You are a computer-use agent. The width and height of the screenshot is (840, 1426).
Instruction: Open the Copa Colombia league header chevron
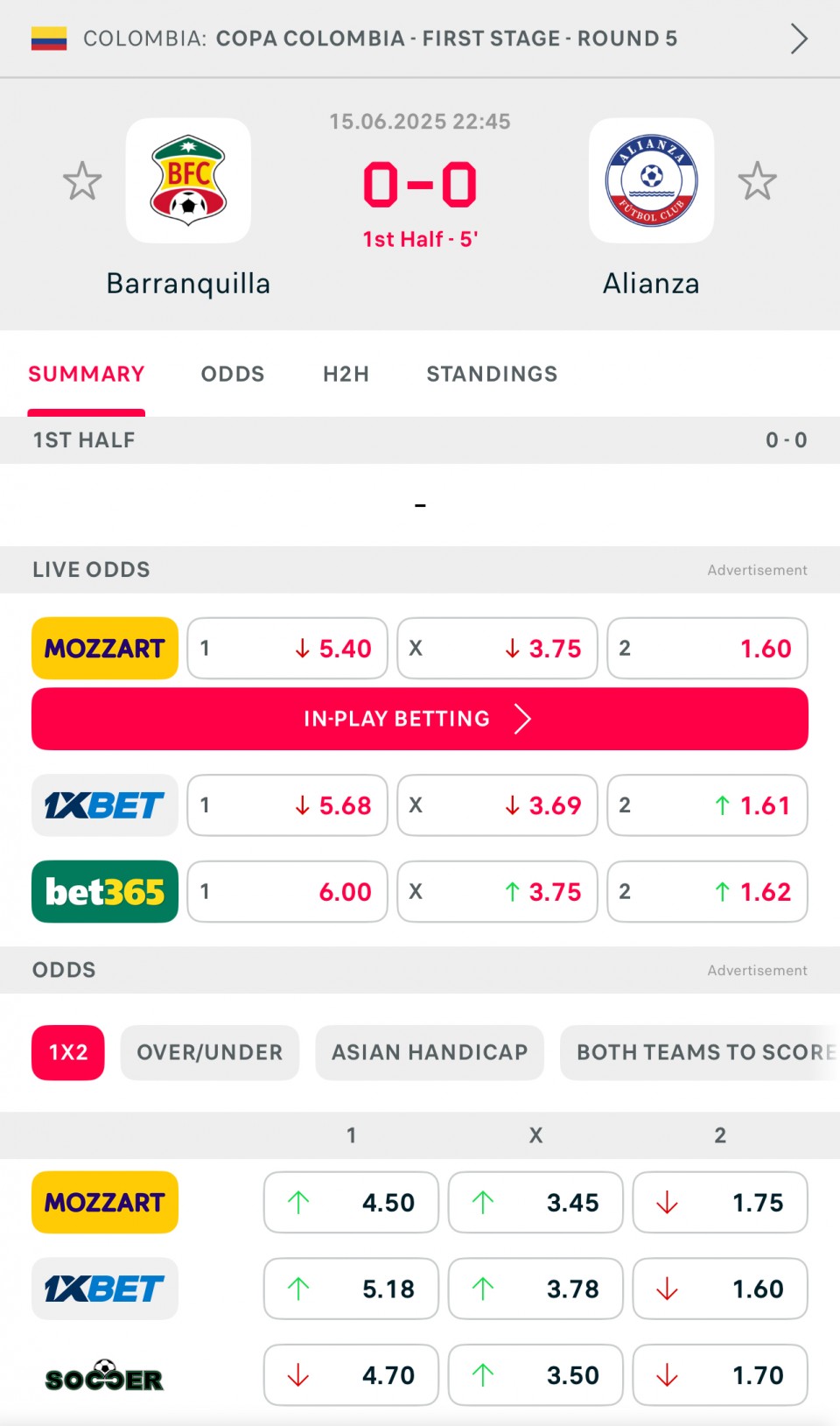pos(798,39)
